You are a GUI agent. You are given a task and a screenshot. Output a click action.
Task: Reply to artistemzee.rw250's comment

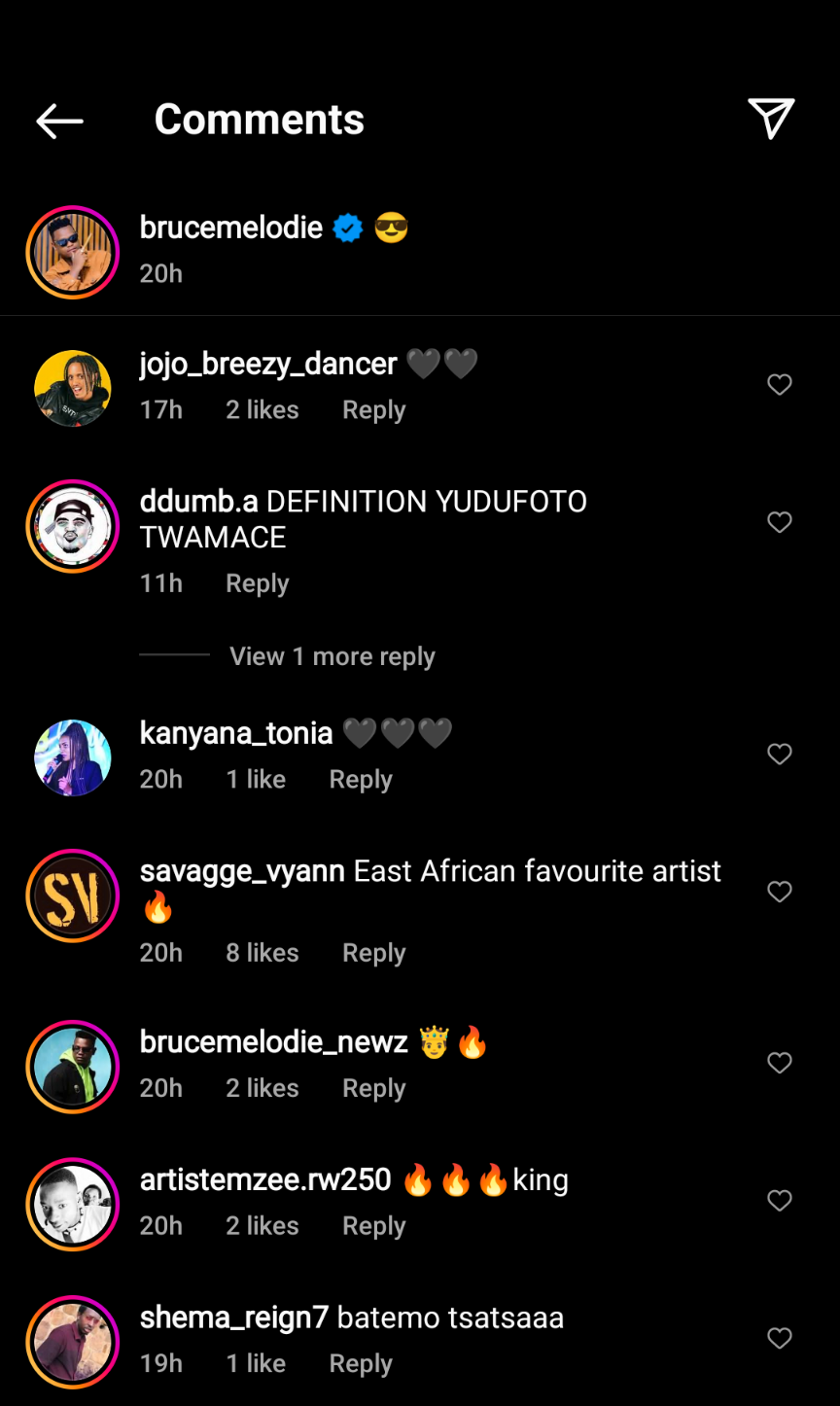[x=373, y=1227]
